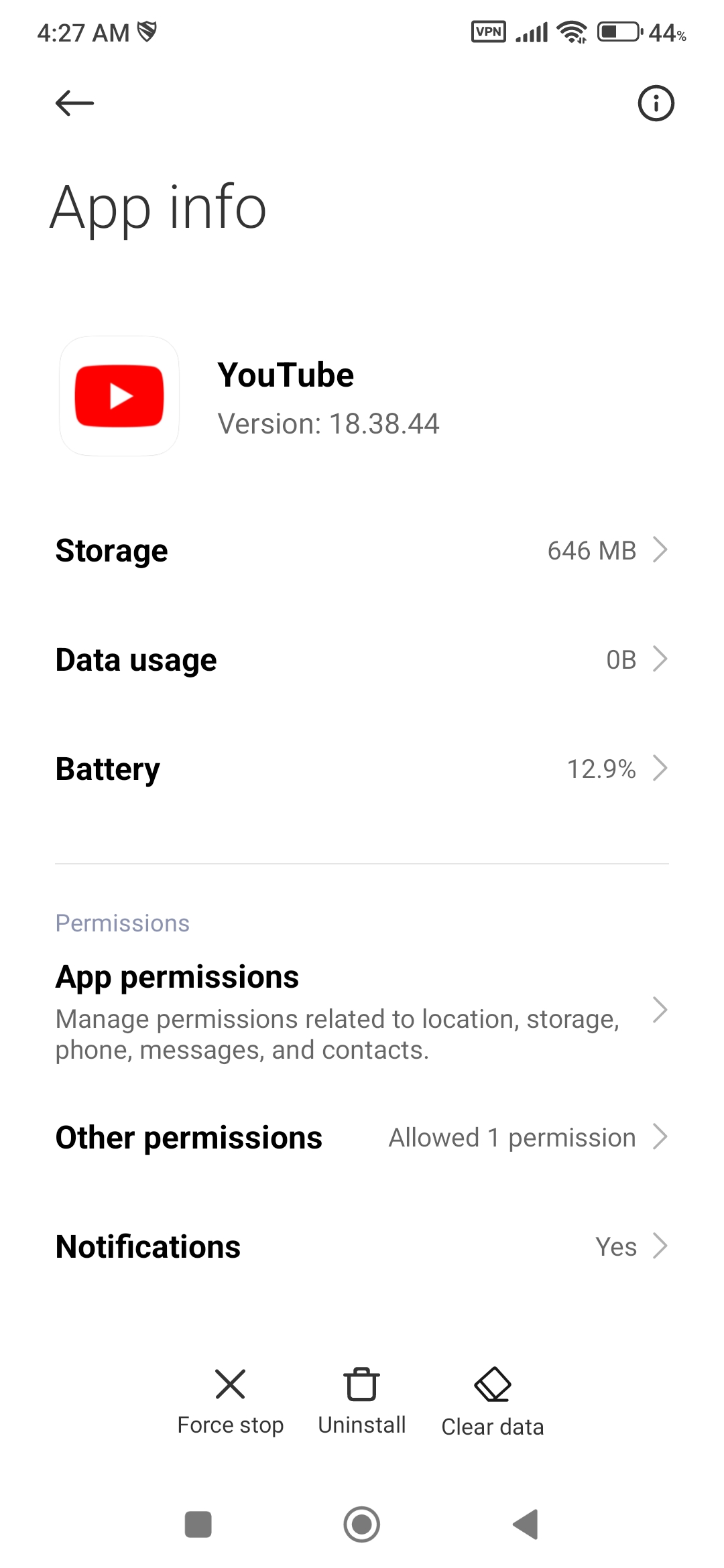The height and width of the screenshot is (1568, 724).
Task: Expand Data usage details
Action: click(x=362, y=659)
